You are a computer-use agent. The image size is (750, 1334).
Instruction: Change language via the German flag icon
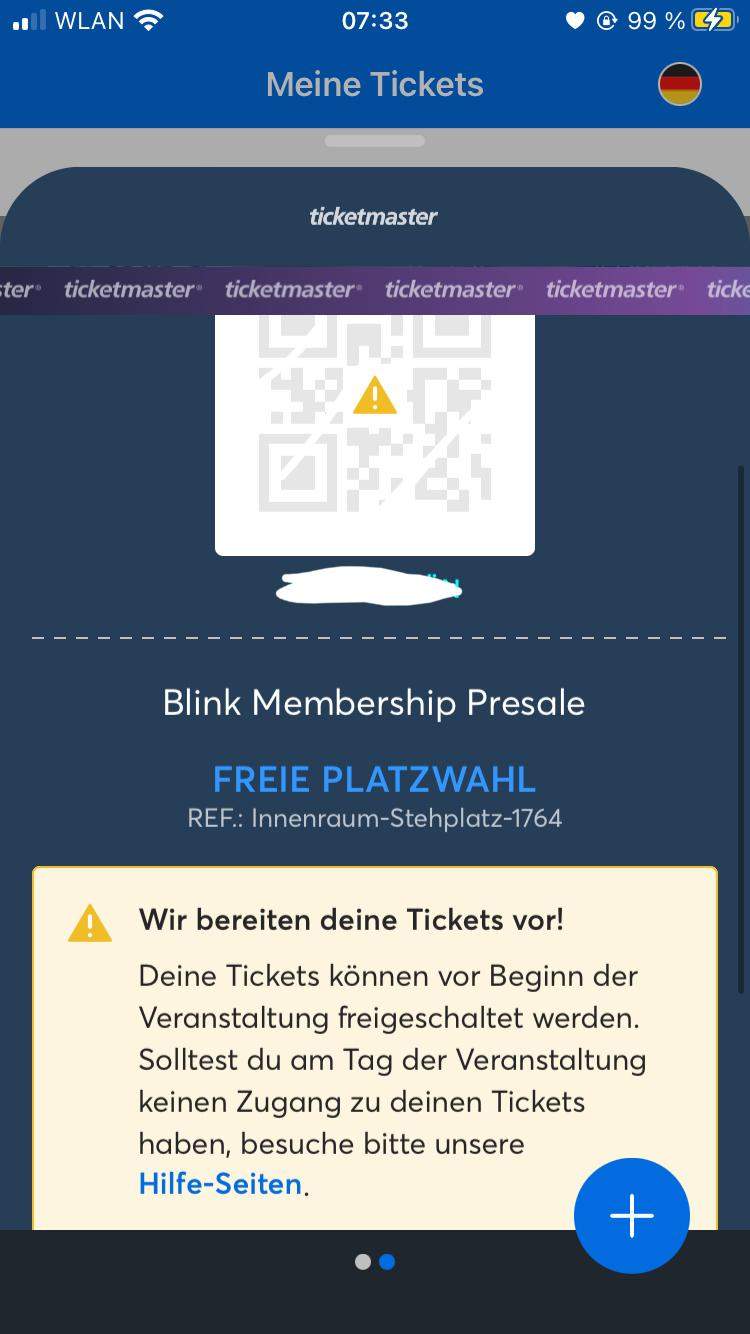click(679, 84)
